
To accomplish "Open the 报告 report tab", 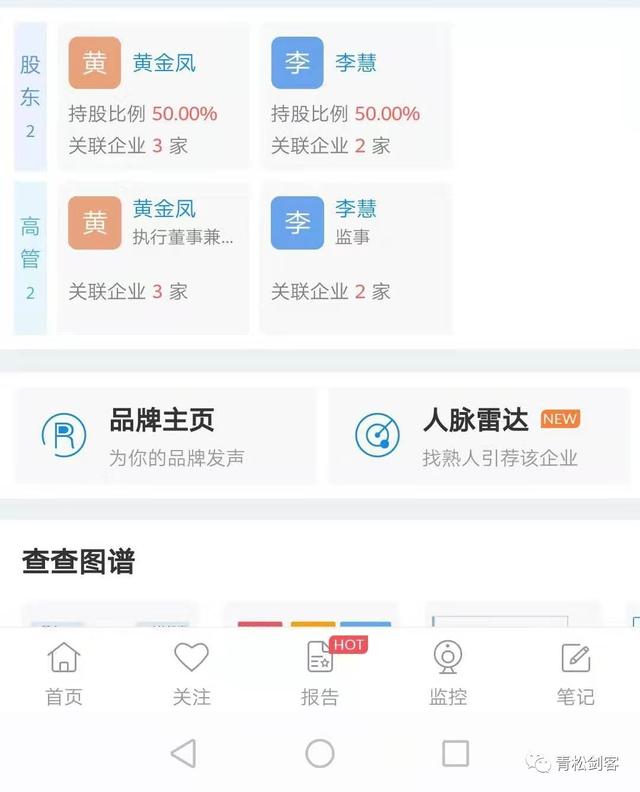I will pos(320,674).
